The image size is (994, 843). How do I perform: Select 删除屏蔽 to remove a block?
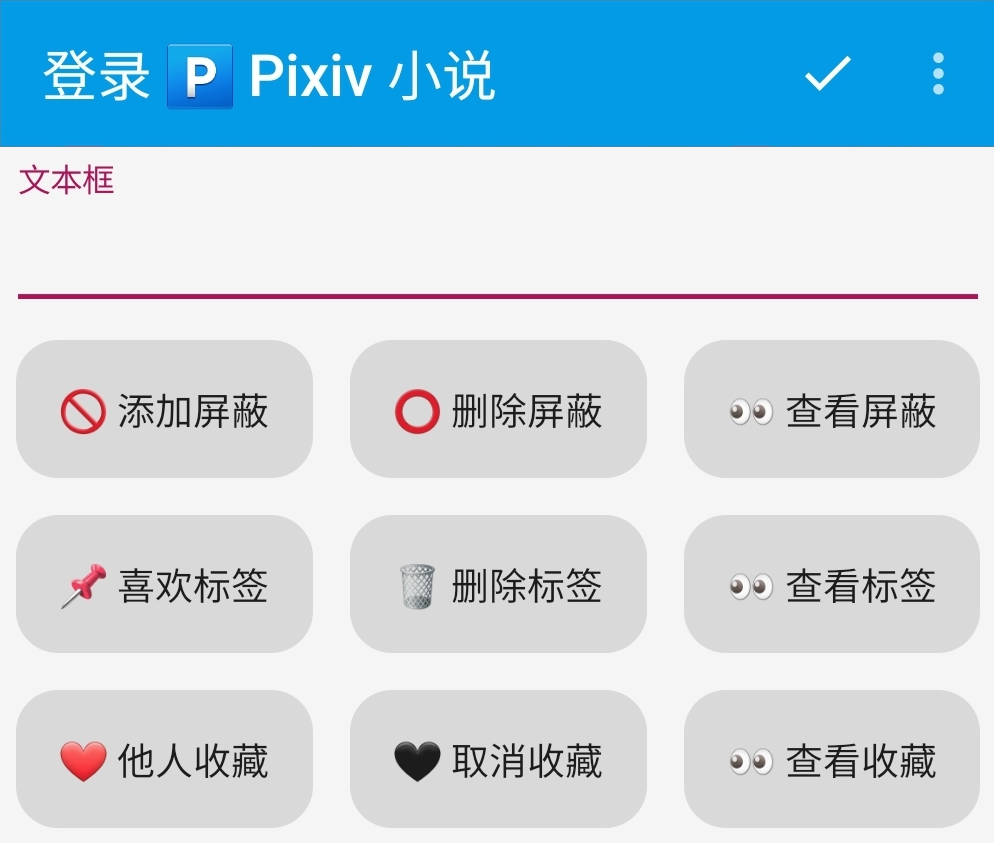pos(498,410)
